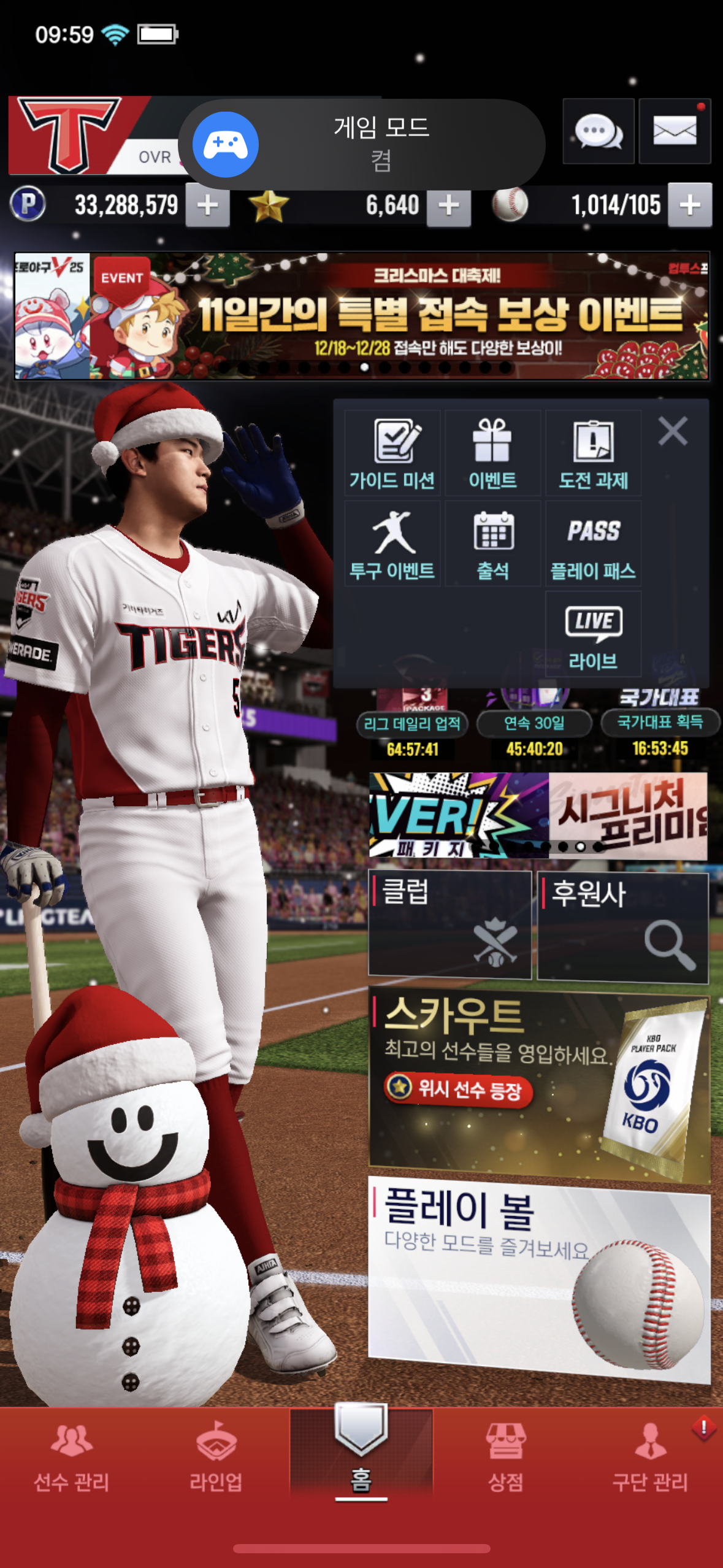Open the 후원사 sponsor card

click(622, 926)
